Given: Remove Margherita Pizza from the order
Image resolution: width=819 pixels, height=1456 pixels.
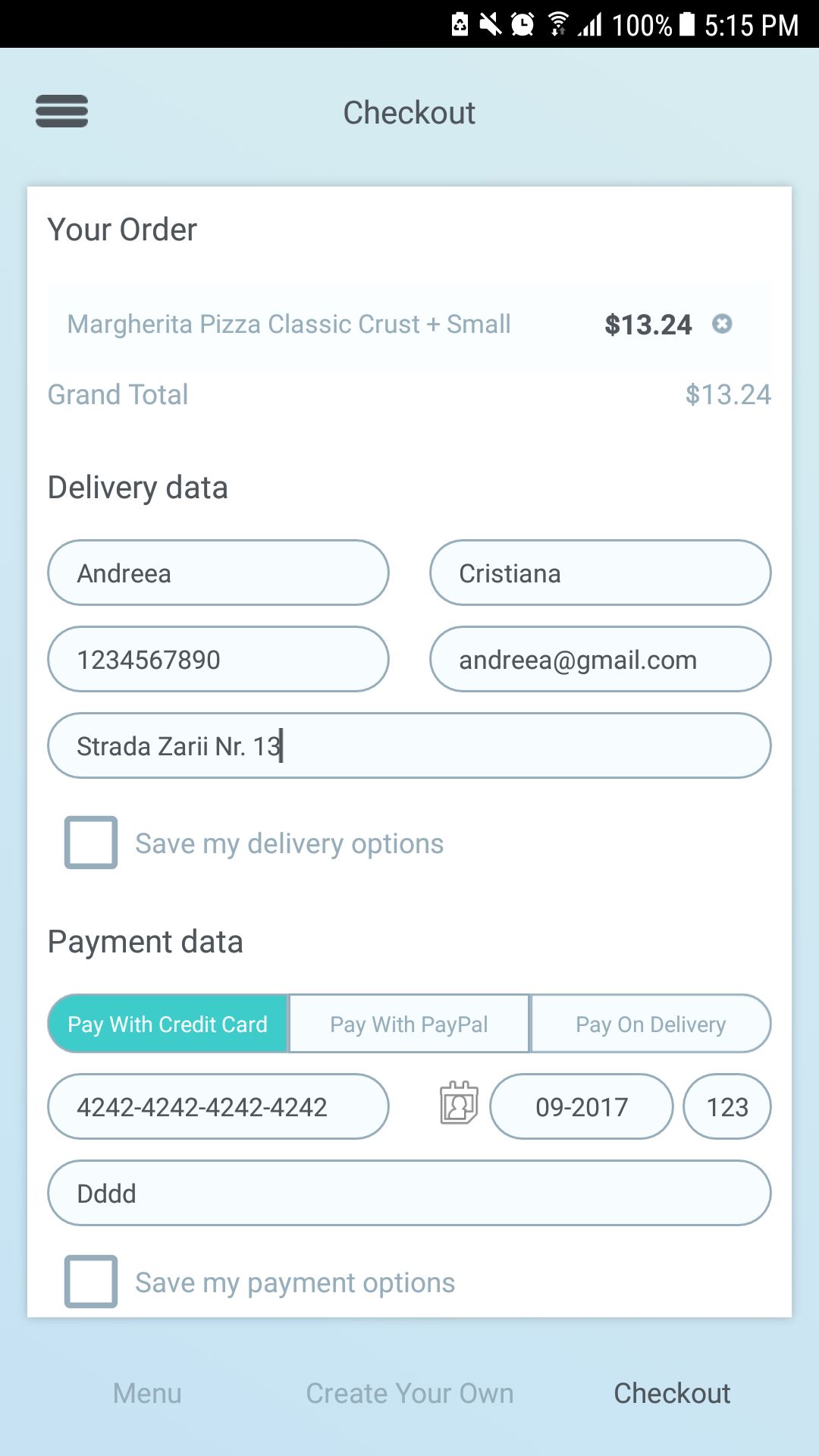Looking at the screenshot, I should coord(722,325).
